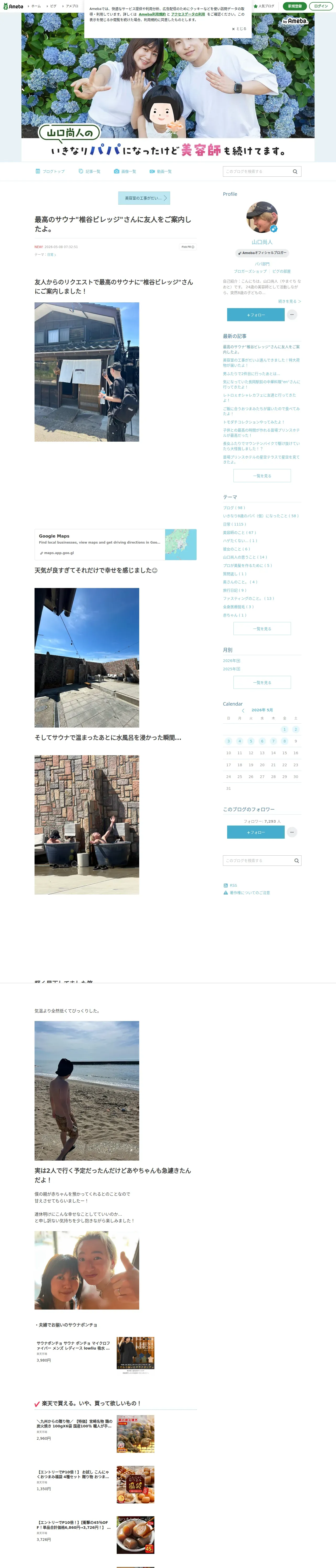Open the profile's more options button

292,315
